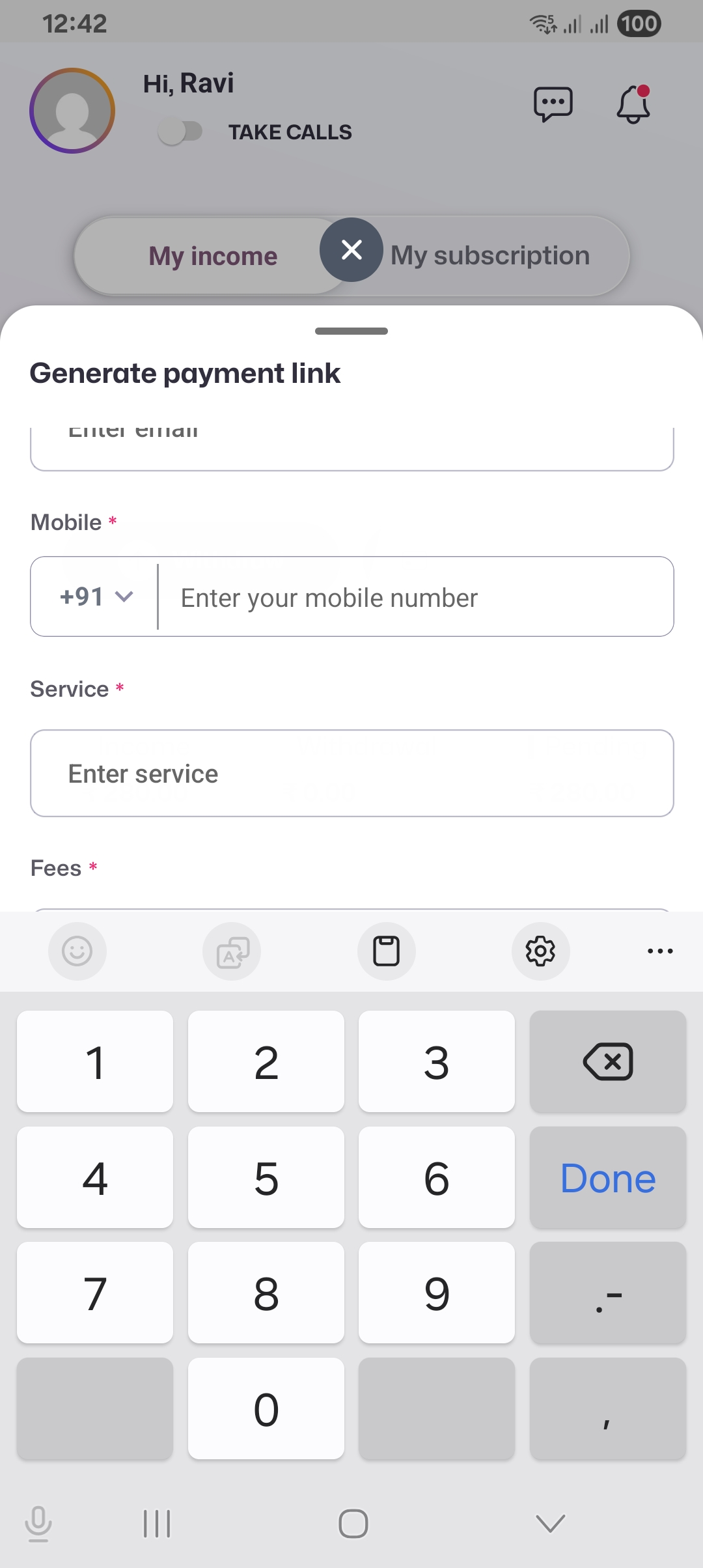The height and width of the screenshot is (1568, 703).
Task: Type digit 5 on the keypad
Action: click(x=266, y=1178)
